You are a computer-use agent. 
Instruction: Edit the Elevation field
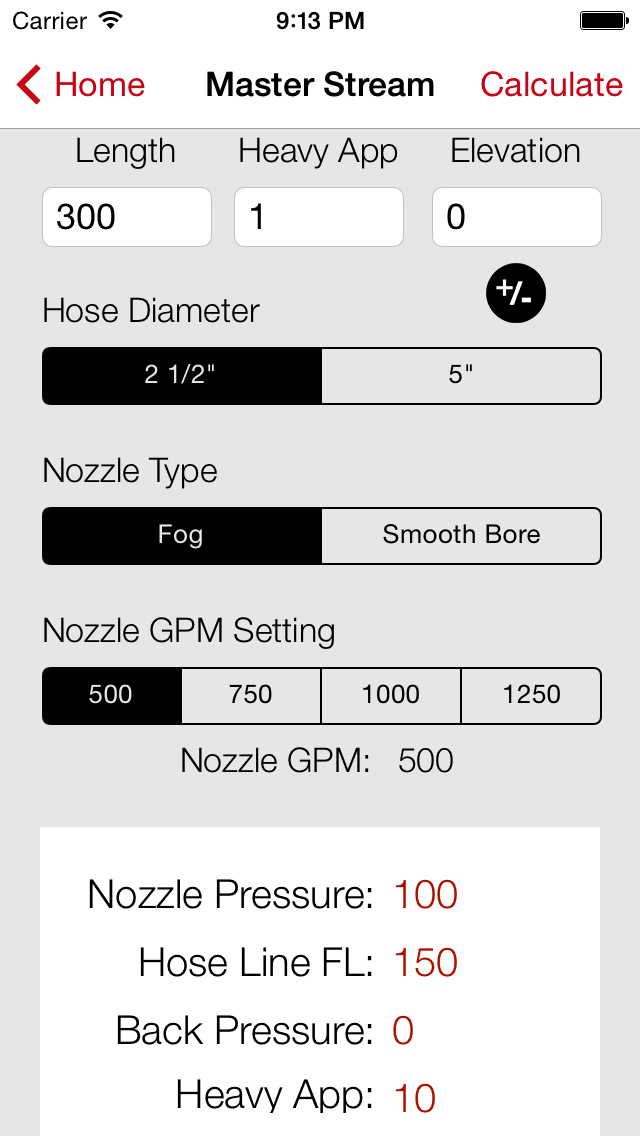517,217
